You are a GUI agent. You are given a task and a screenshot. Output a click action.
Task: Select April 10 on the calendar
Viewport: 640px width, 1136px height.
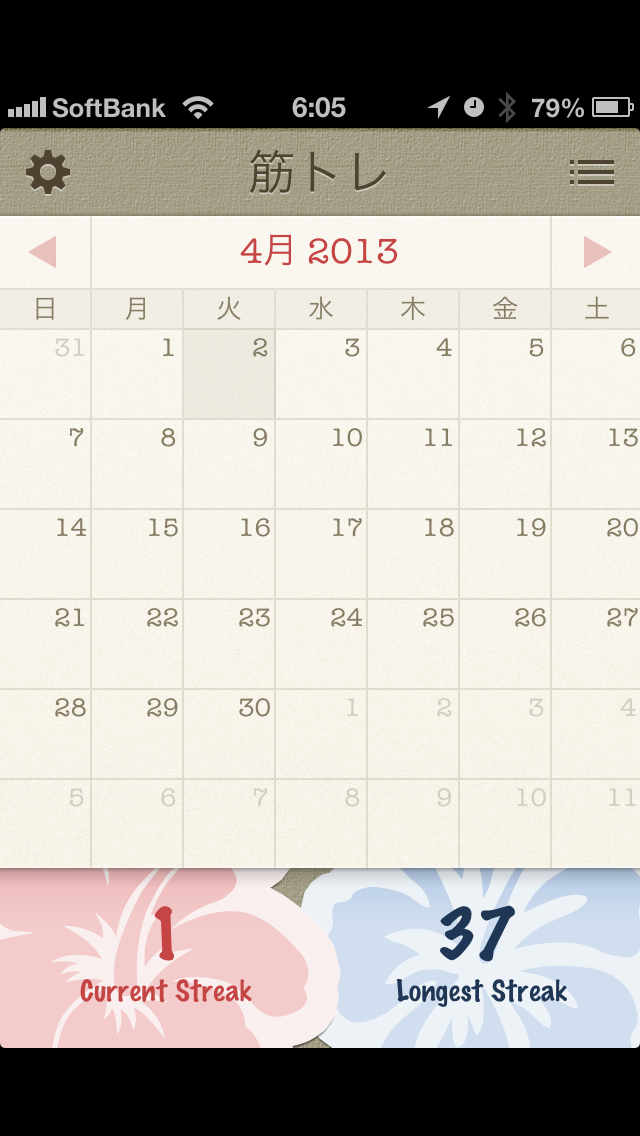coord(321,464)
